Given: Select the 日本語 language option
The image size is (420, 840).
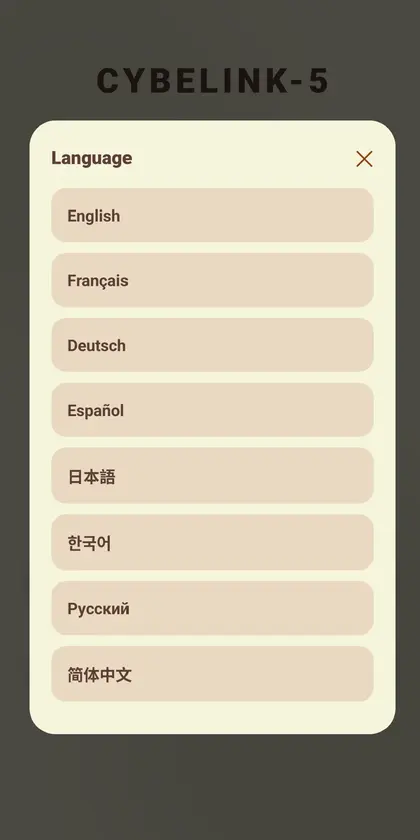Looking at the screenshot, I should (212, 476).
